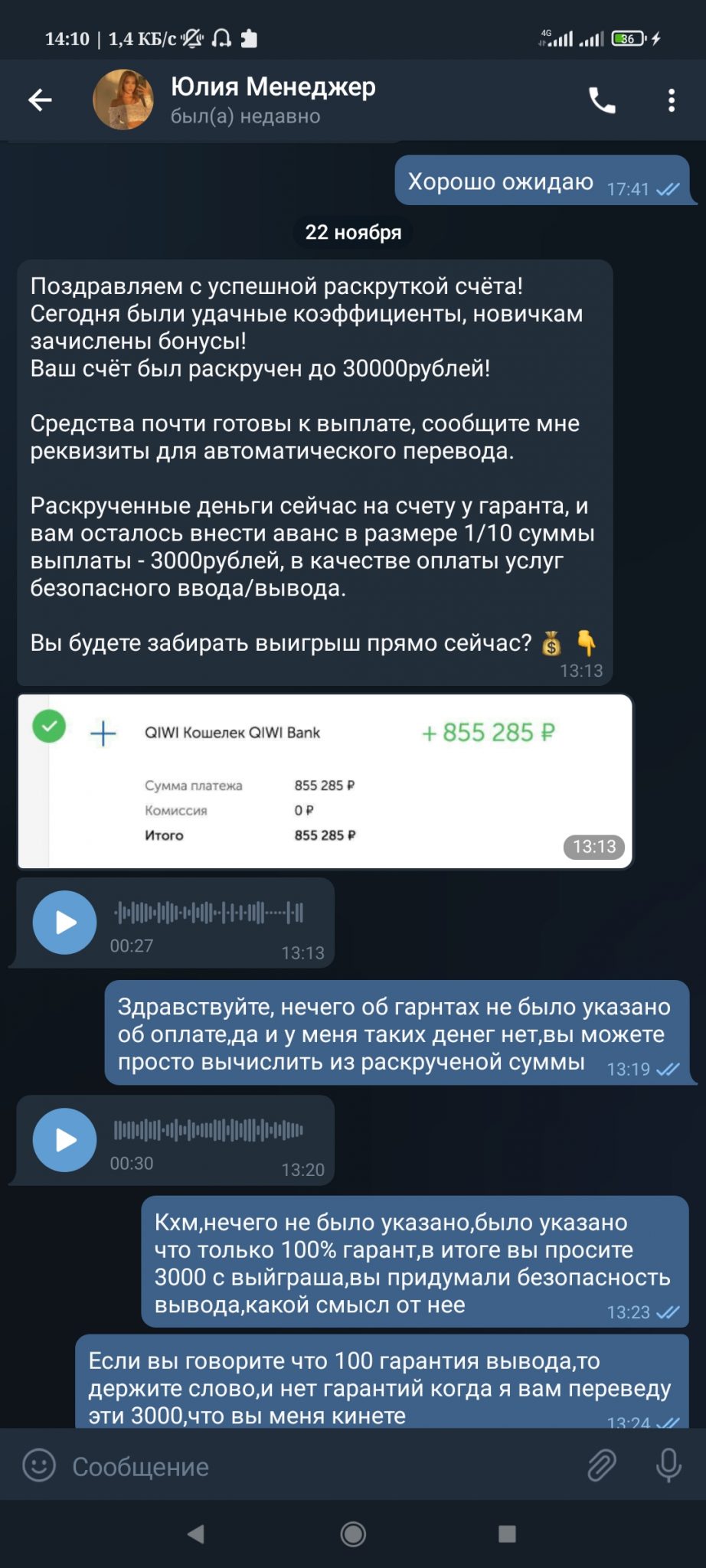The image size is (706, 1568).
Task: Attach a file with the paperclip
Action: (602, 1465)
